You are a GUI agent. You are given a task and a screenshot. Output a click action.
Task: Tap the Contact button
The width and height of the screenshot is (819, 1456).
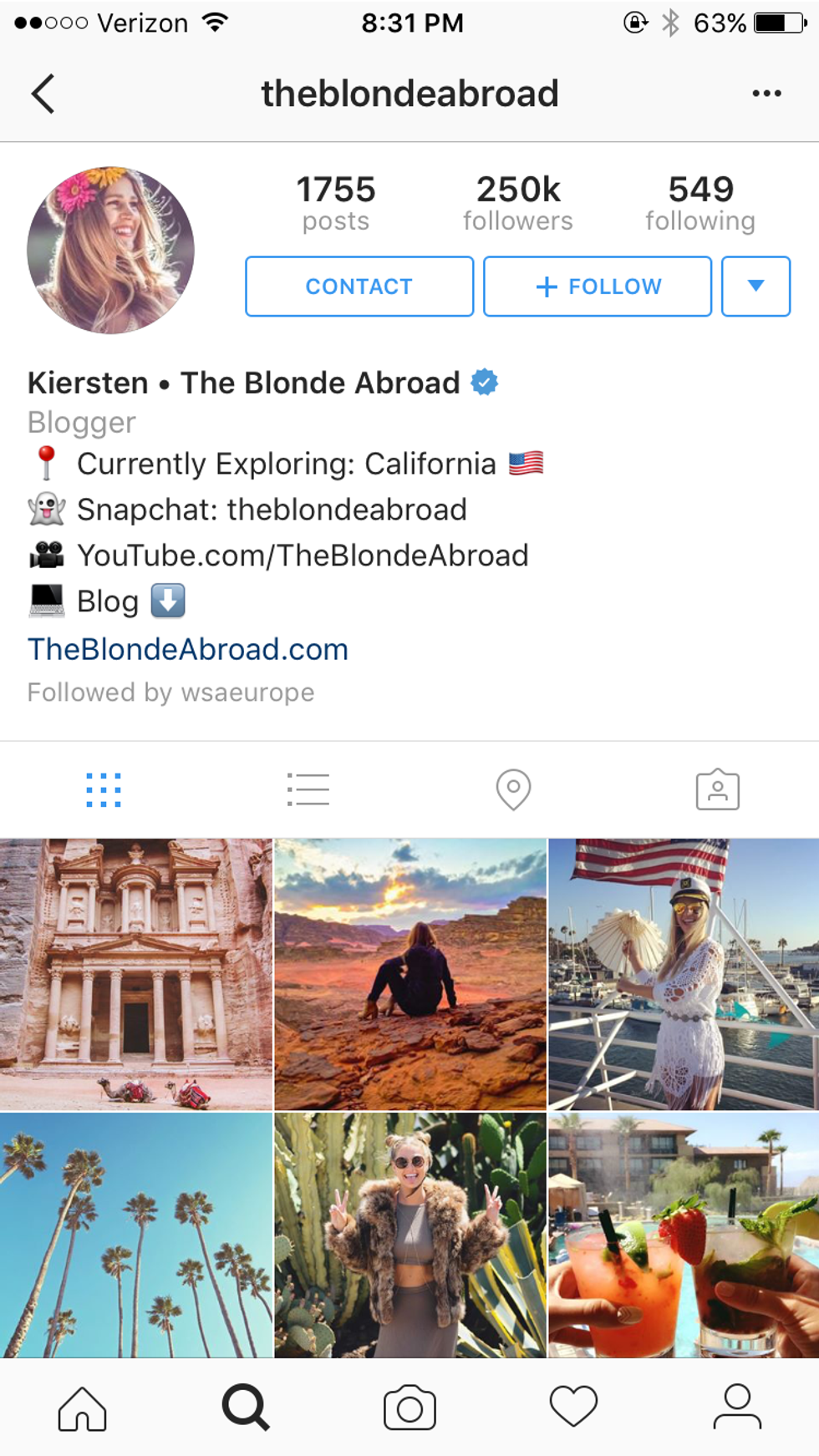pos(359,287)
